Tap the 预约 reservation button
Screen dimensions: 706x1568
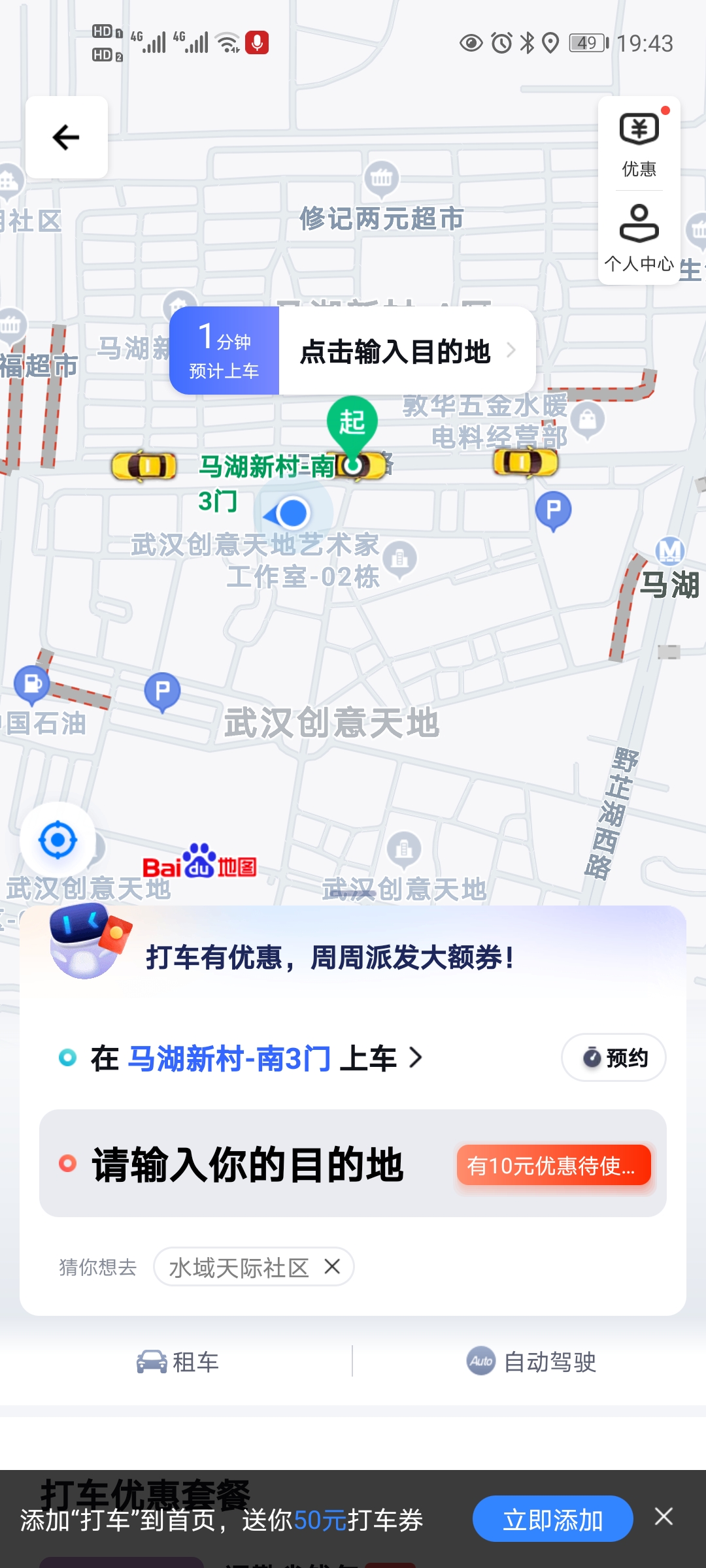click(x=613, y=1058)
